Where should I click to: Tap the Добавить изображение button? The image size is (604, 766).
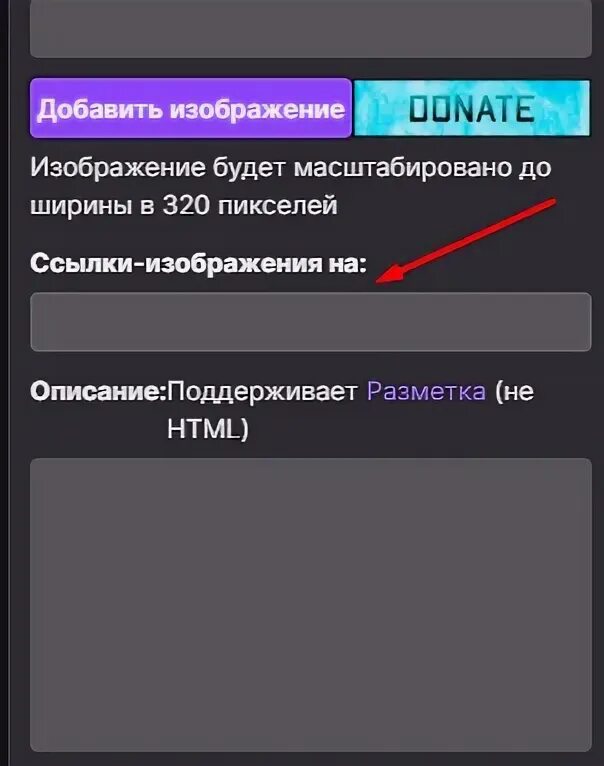click(191, 108)
